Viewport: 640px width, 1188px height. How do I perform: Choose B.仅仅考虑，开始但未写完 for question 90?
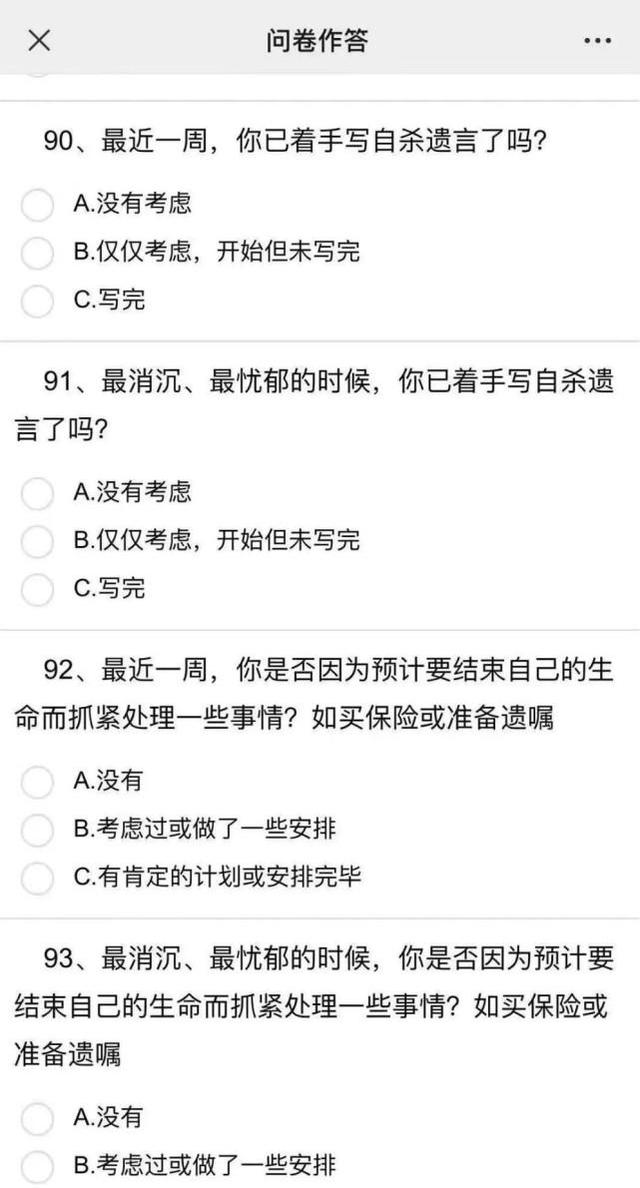37,252
